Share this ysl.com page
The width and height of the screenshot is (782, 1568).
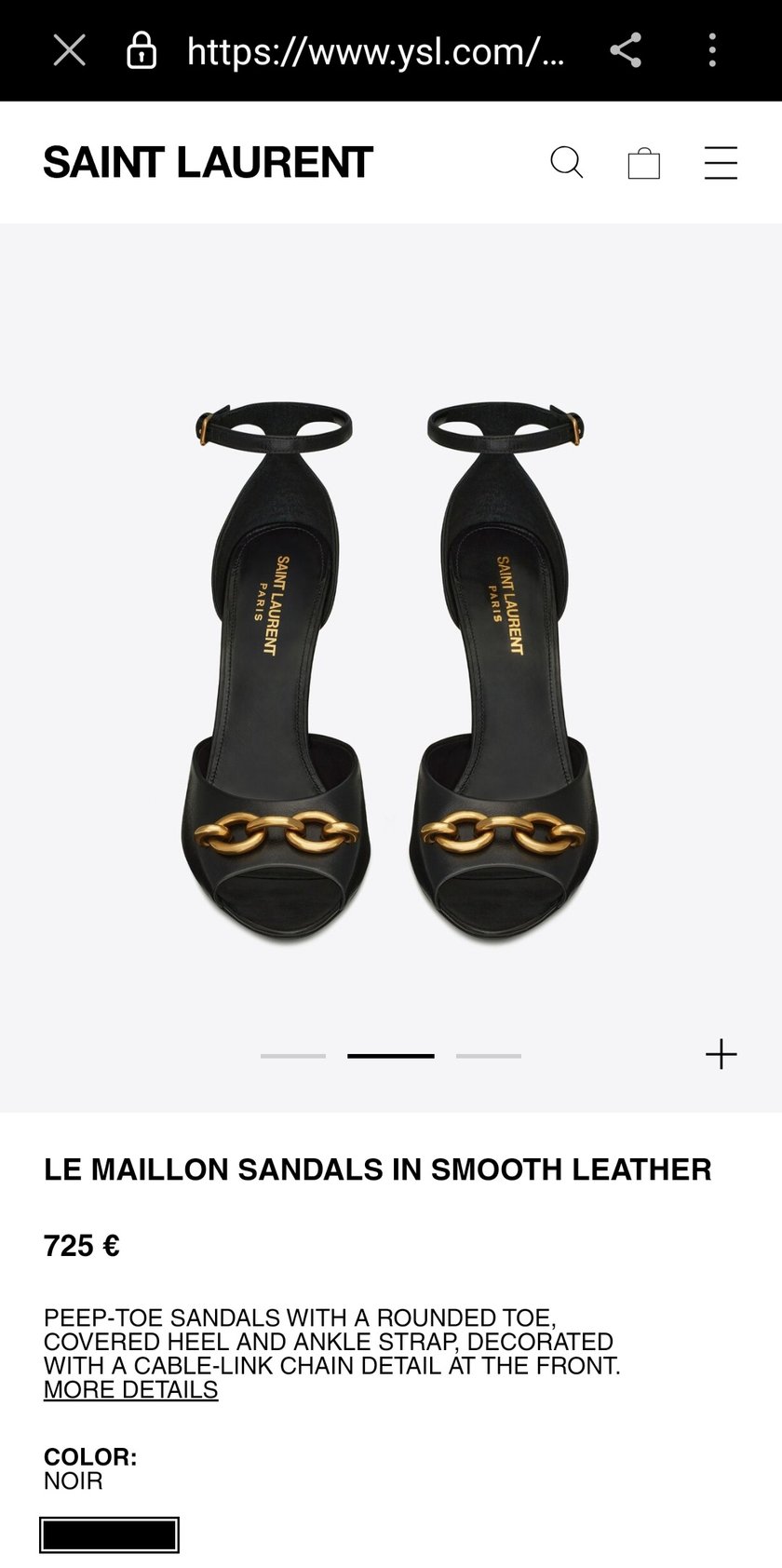[x=626, y=50]
